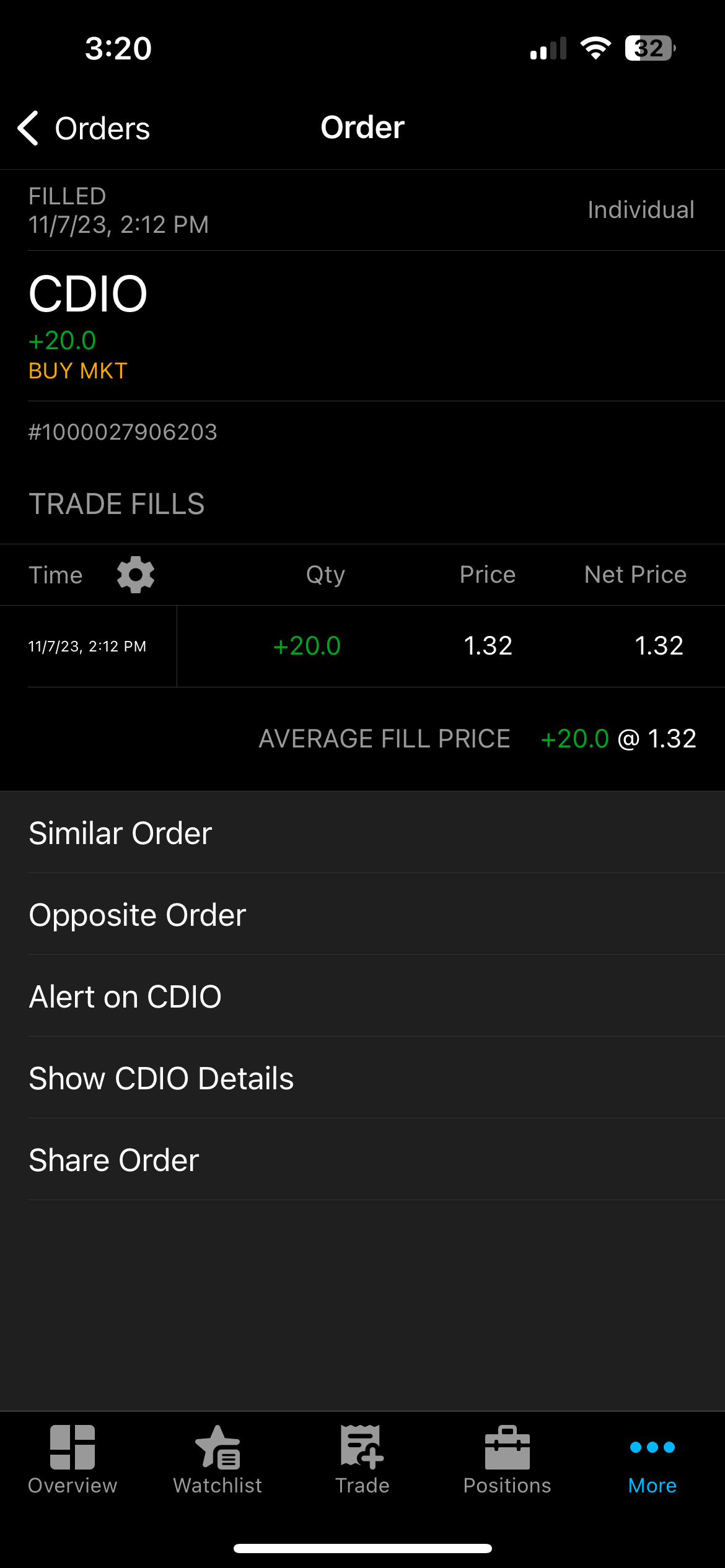The height and width of the screenshot is (1568, 725).
Task: Choose Share Order
Action: click(114, 1160)
